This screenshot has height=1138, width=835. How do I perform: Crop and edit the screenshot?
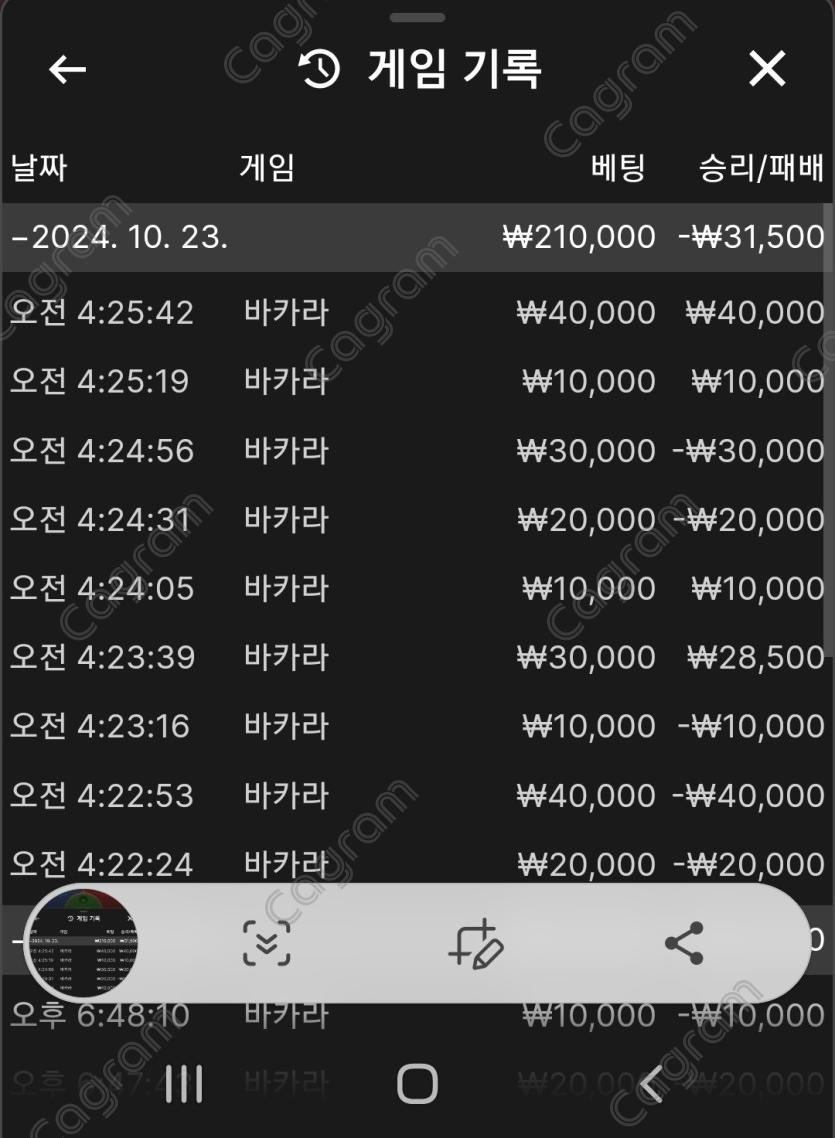[x=474, y=943]
